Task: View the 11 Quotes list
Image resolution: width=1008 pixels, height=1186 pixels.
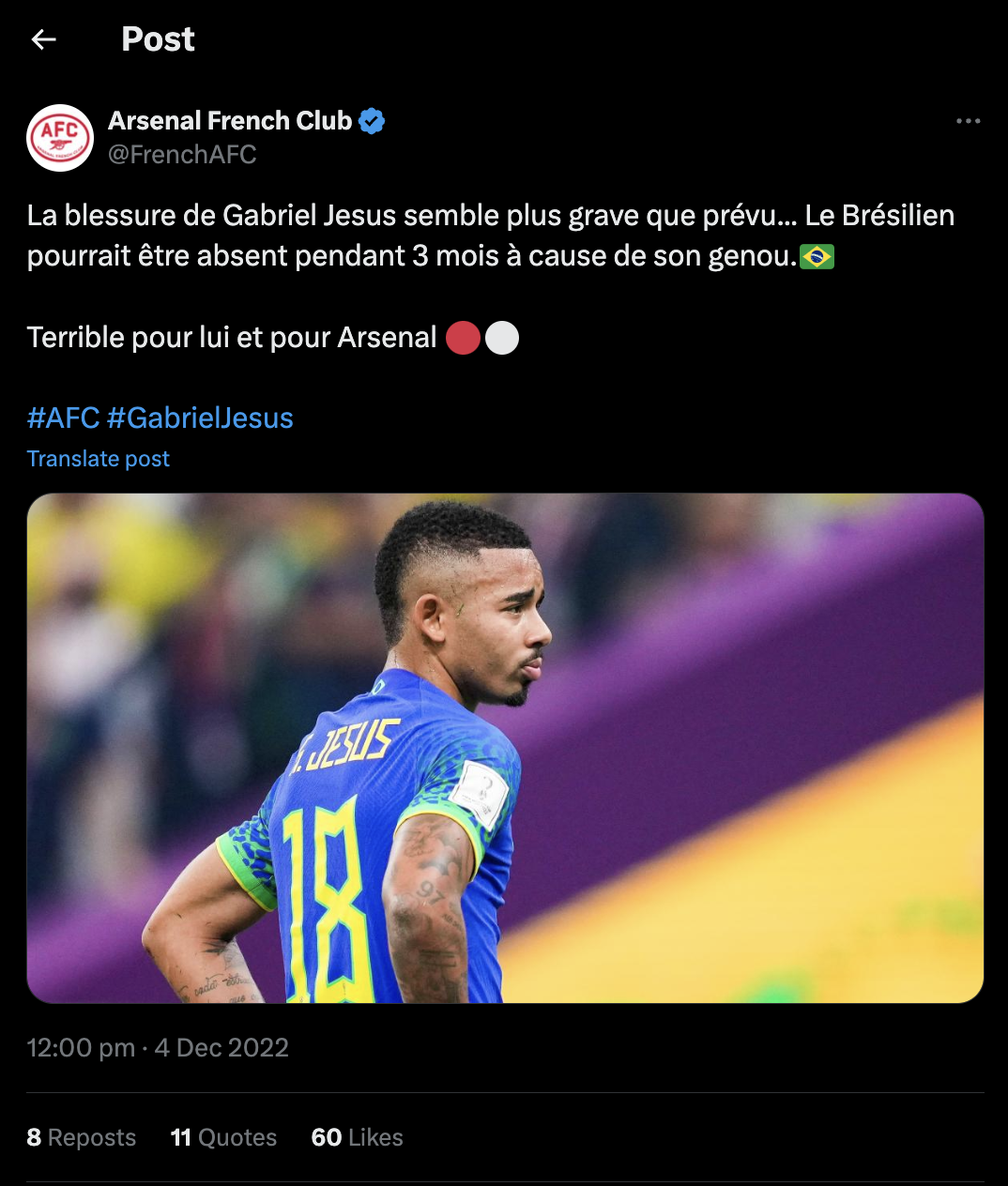Action: pyautogui.click(x=223, y=1137)
